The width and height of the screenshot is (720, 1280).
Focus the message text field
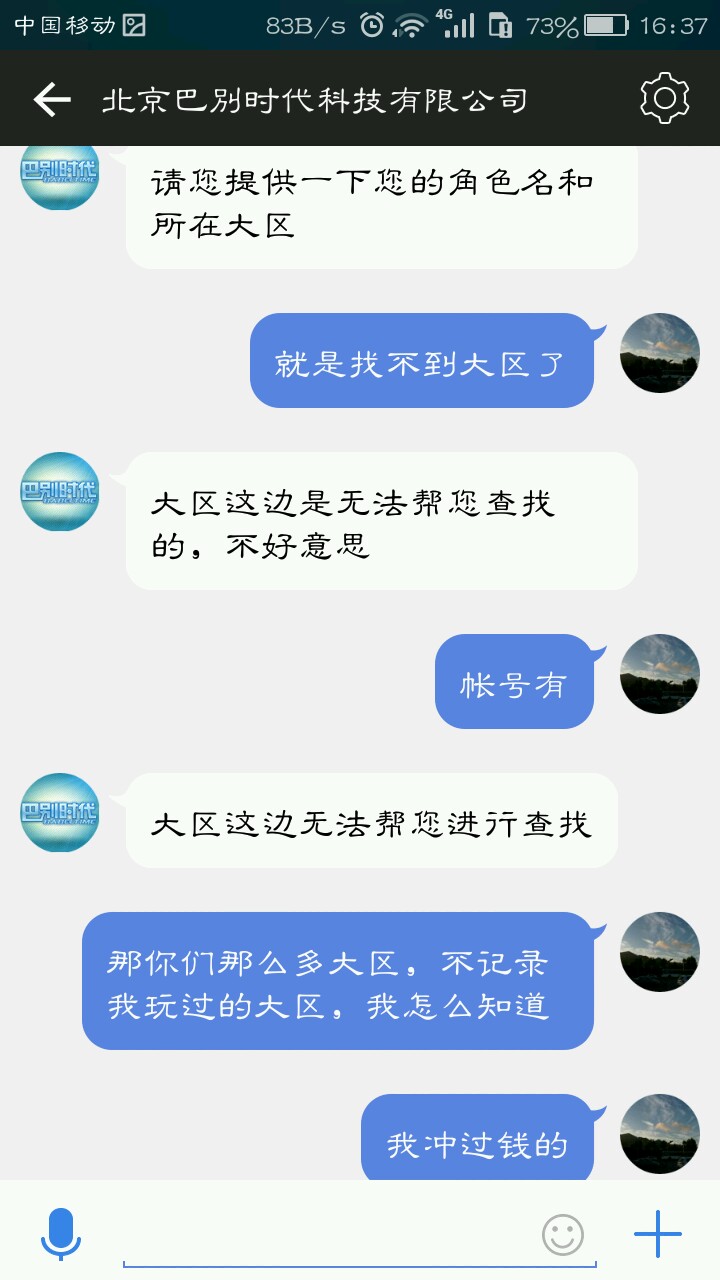point(330,1236)
